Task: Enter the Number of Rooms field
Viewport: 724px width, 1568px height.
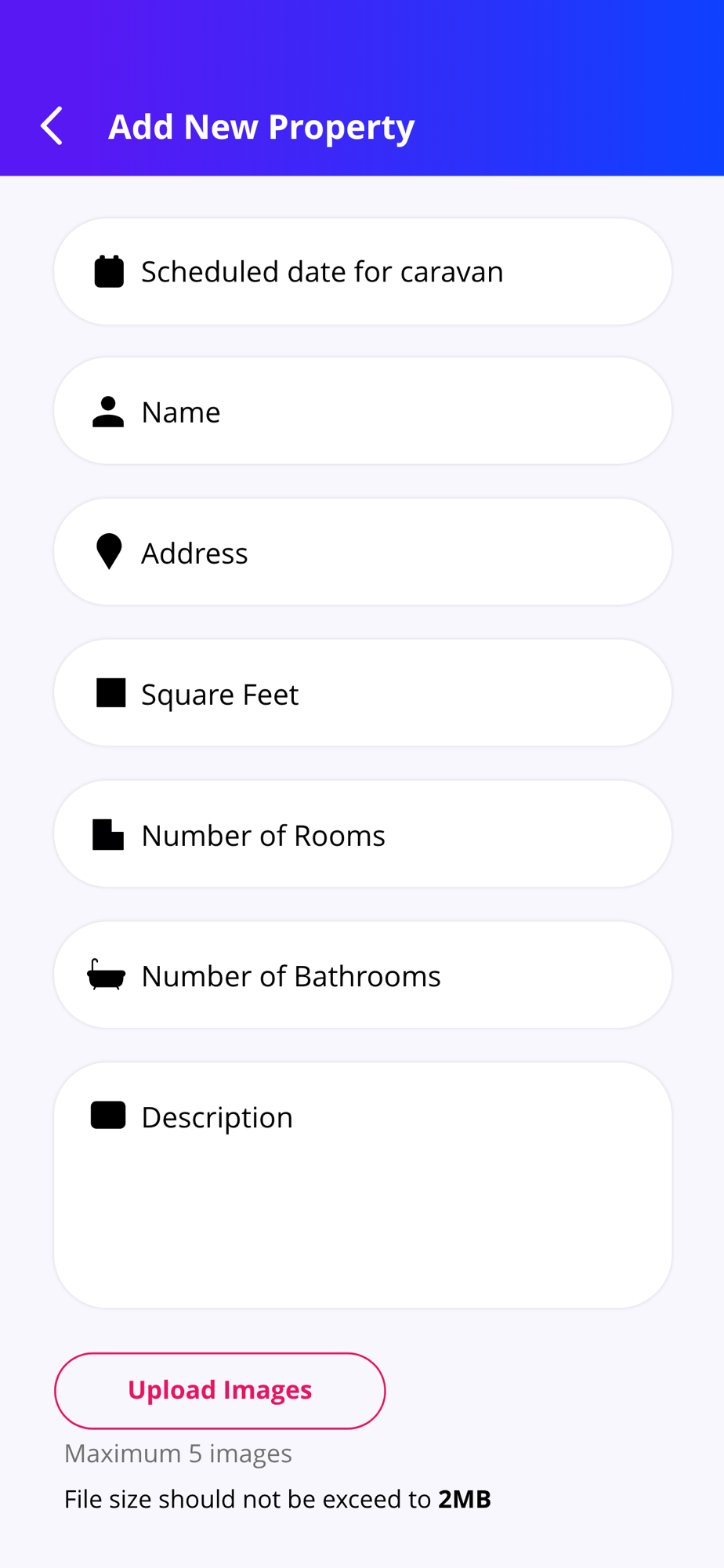Action: 363,834
